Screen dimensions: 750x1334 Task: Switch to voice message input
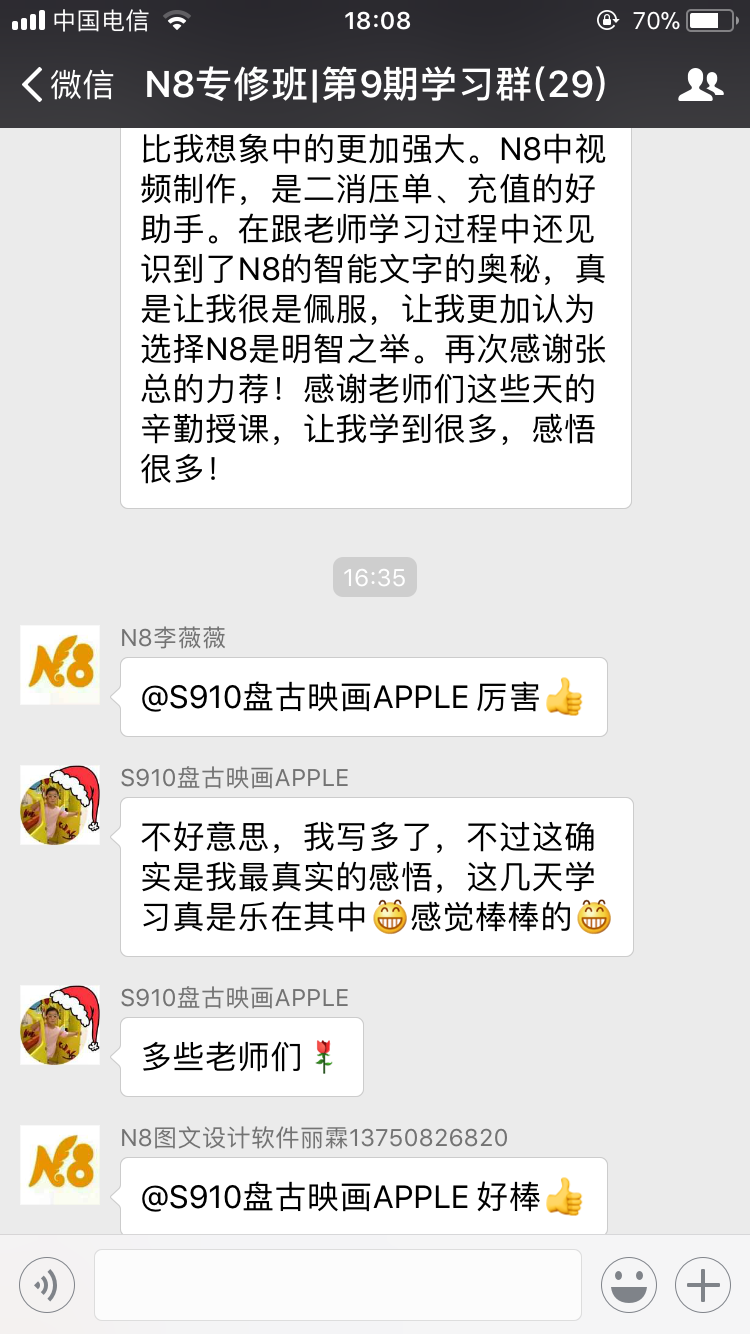coord(46,1285)
